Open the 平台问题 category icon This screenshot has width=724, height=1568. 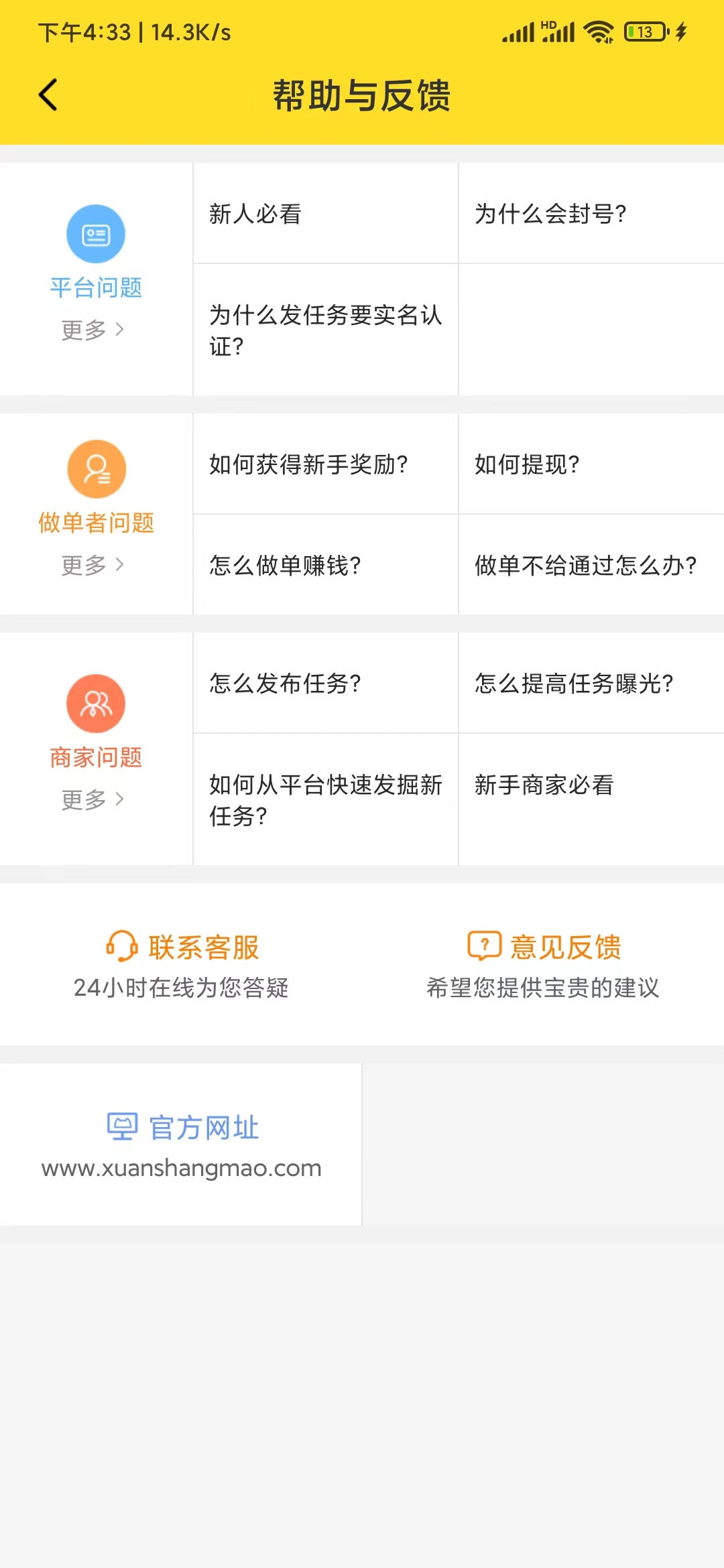pos(96,233)
